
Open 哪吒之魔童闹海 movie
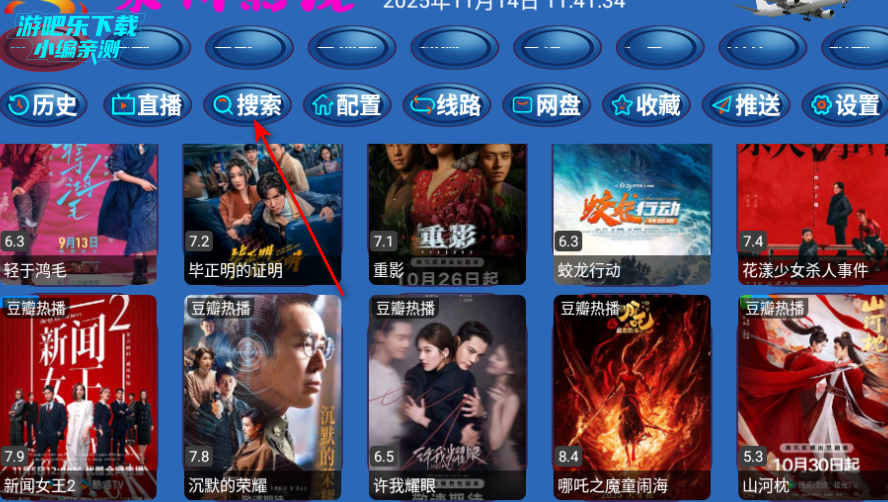click(631, 395)
